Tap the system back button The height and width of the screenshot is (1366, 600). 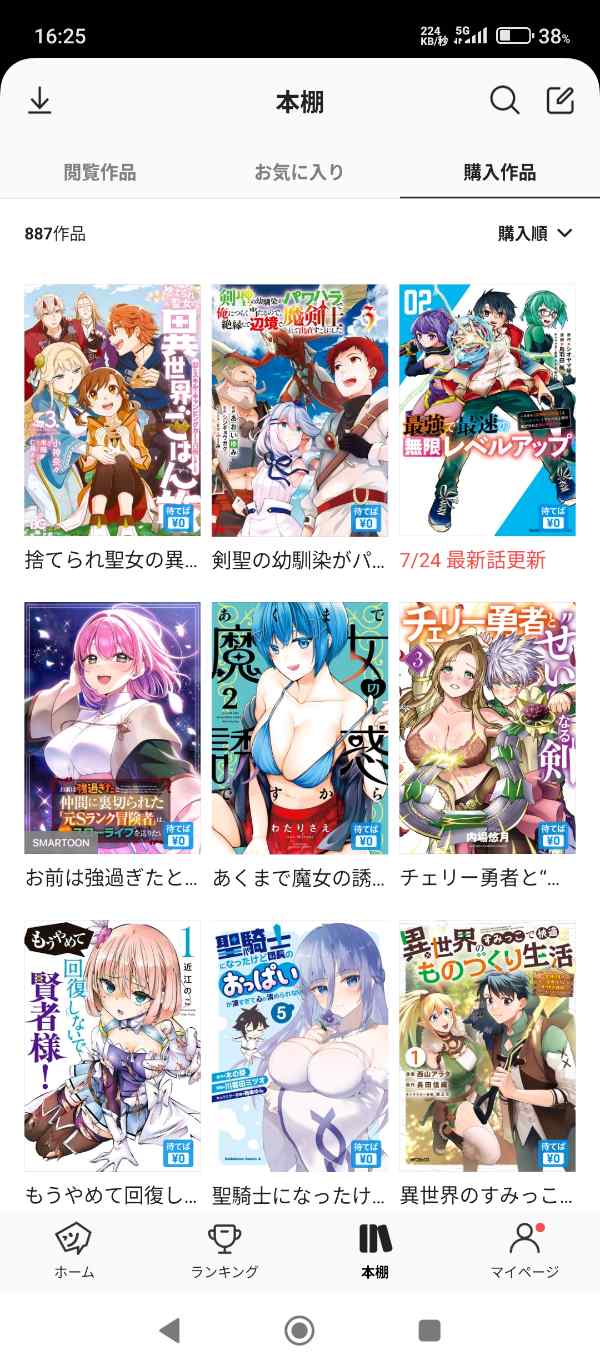(x=170, y=1329)
